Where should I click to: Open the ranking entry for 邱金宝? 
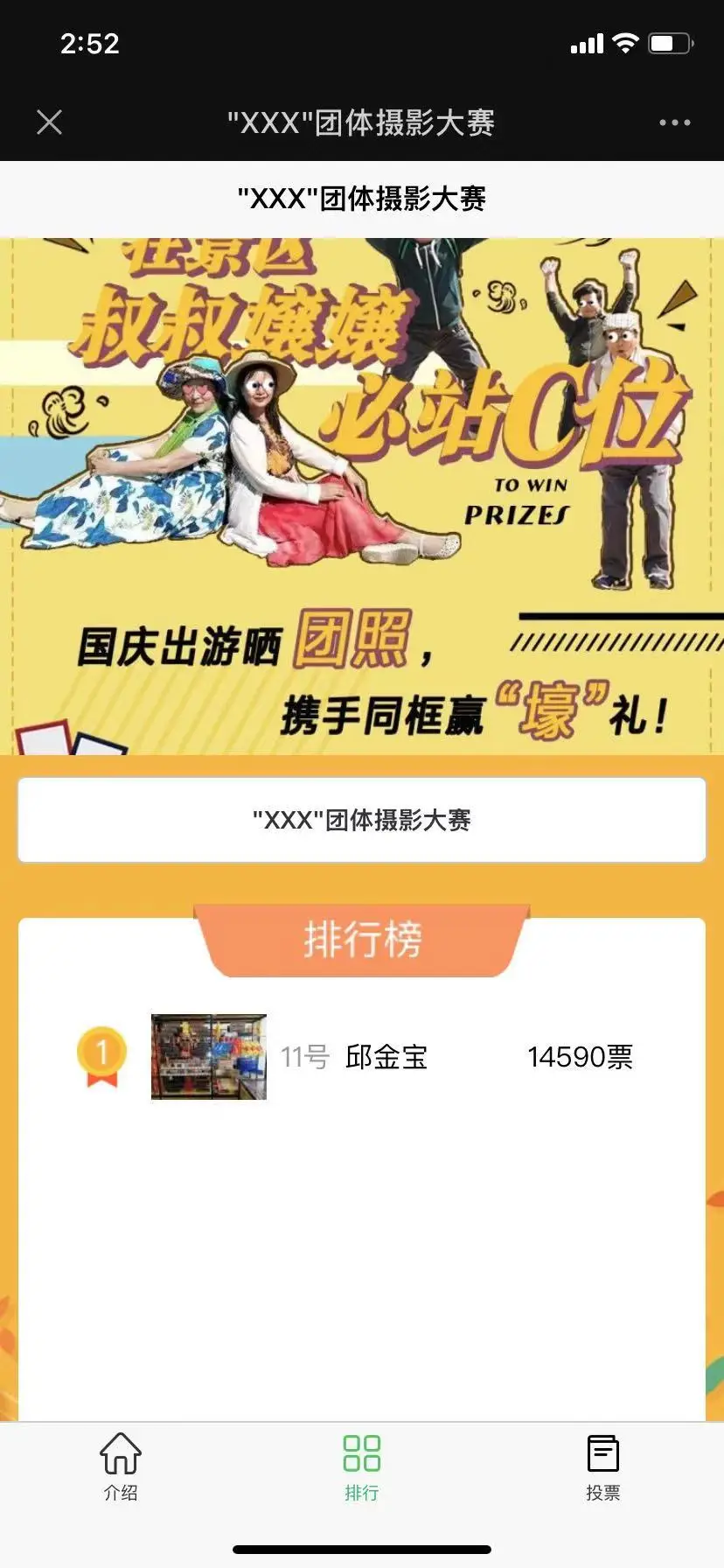[386, 1057]
